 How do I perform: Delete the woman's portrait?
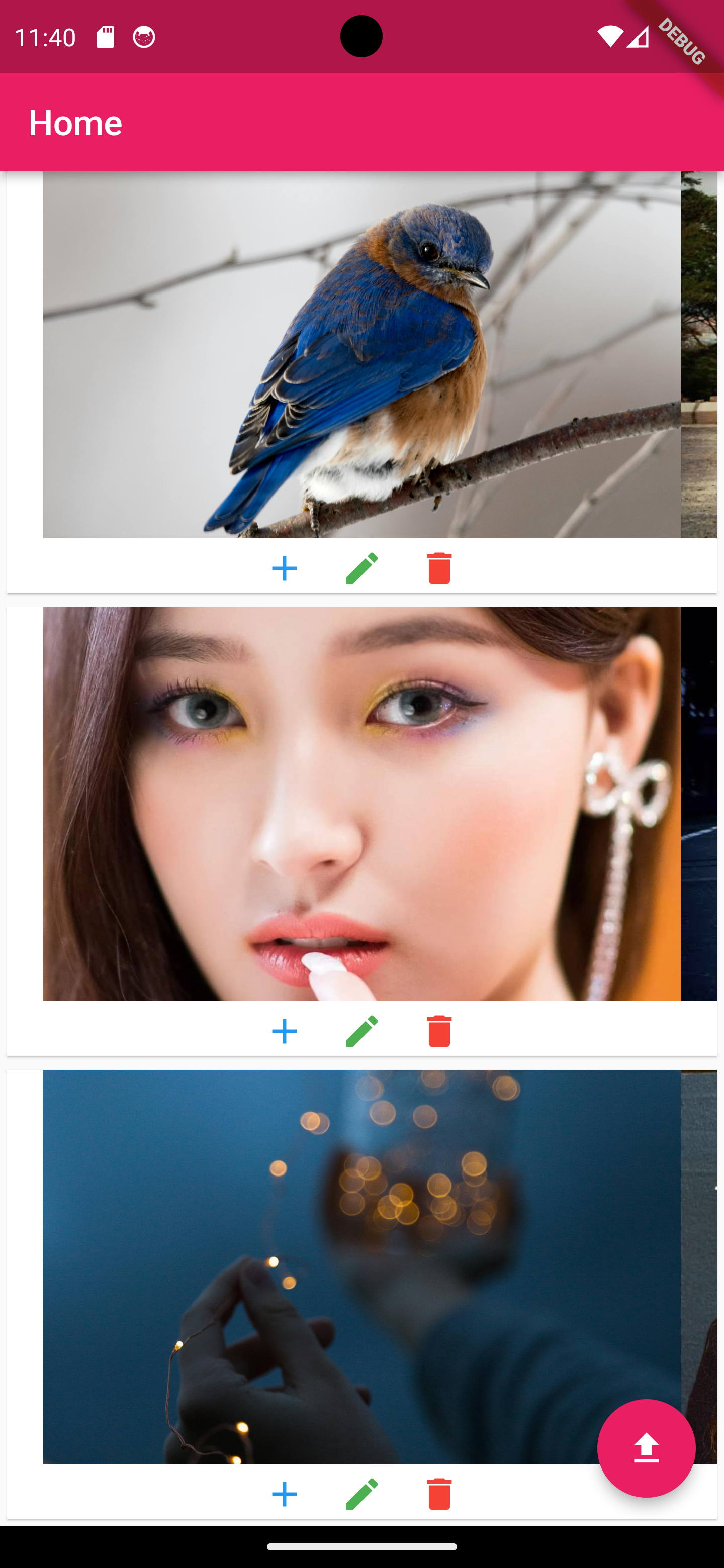point(439,1031)
